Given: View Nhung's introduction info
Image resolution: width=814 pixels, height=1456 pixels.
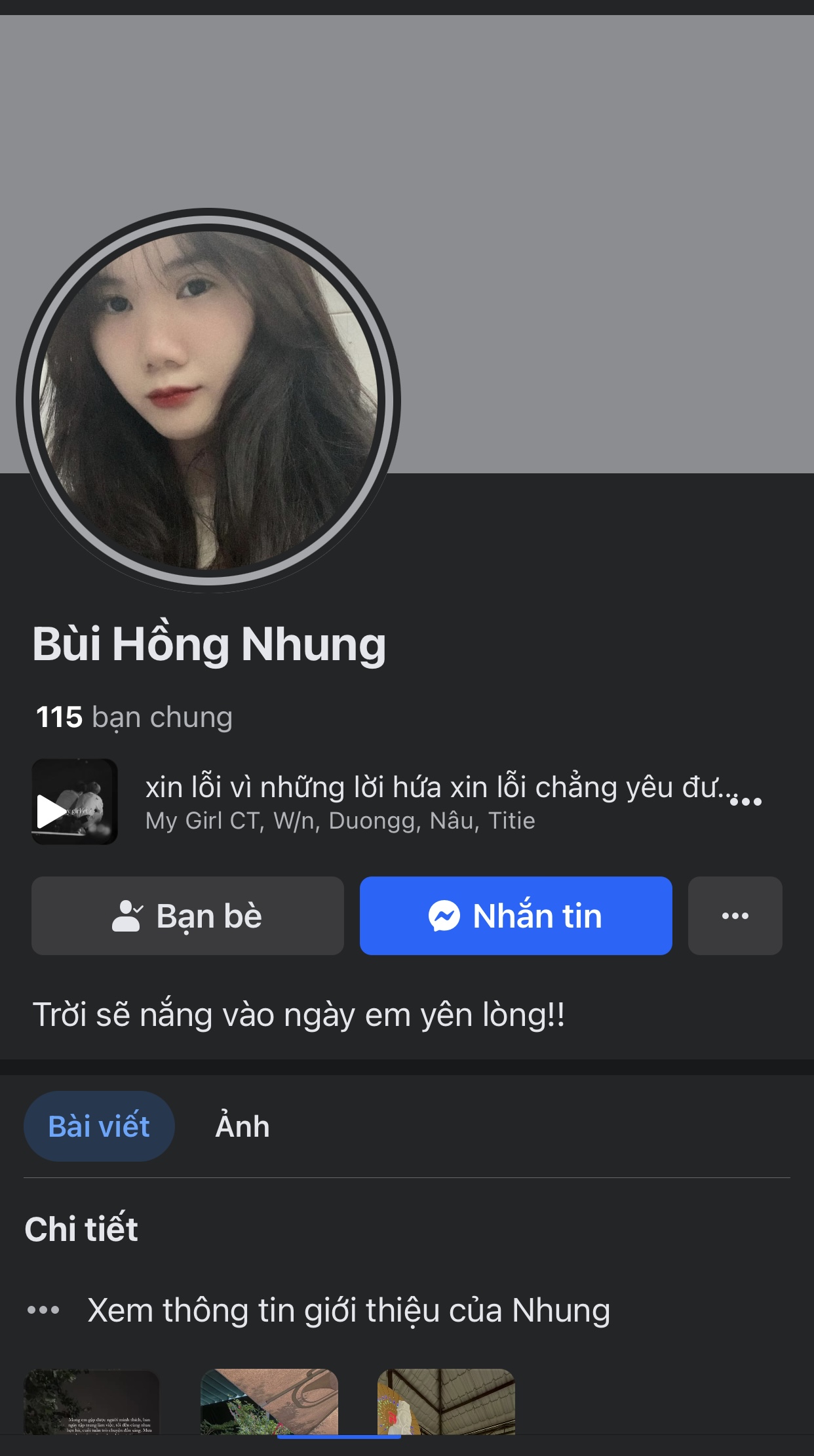Looking at the screenshot, I should (348, 1310).
